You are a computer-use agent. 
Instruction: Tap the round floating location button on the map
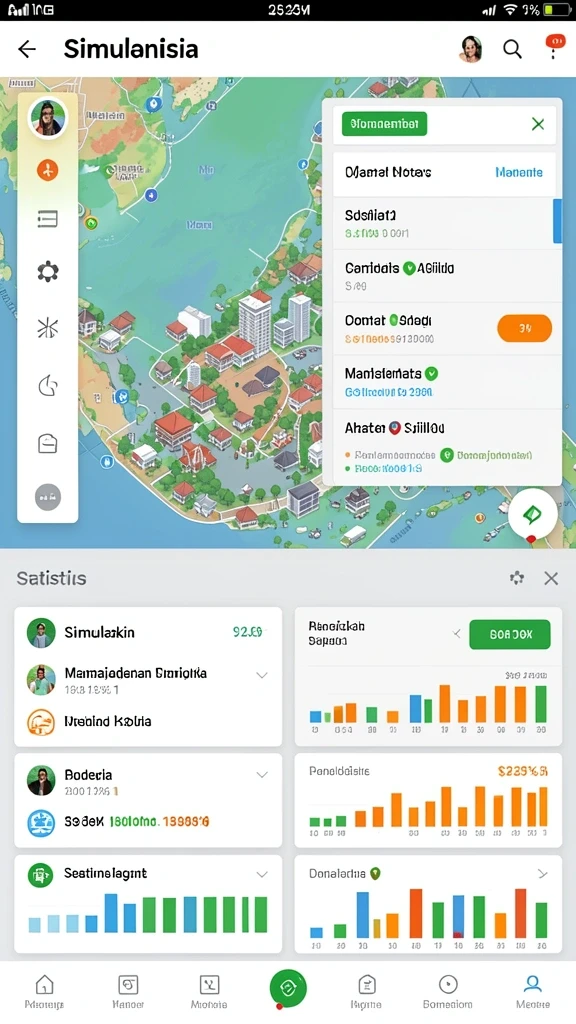[x=533, y=515]
